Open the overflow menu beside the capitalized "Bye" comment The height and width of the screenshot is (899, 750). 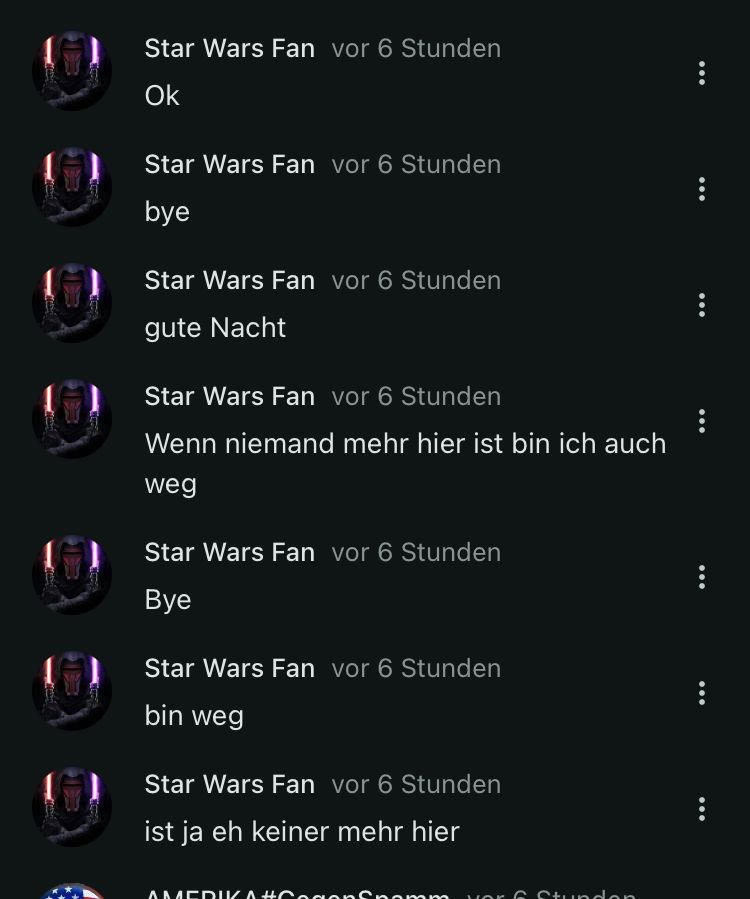[x=702, y=577]
